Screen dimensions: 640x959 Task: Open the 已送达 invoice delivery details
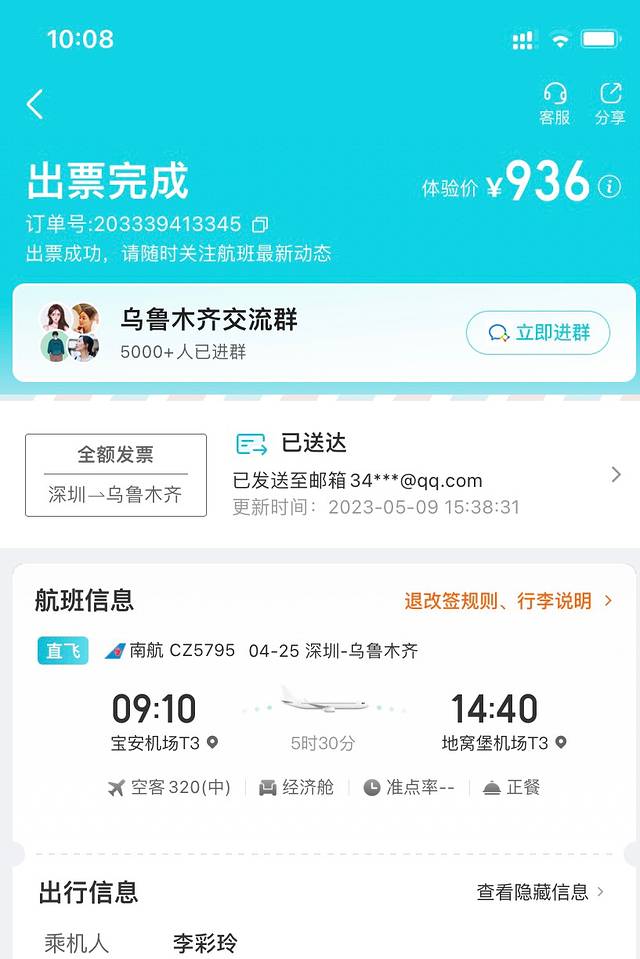click(425, 475)
